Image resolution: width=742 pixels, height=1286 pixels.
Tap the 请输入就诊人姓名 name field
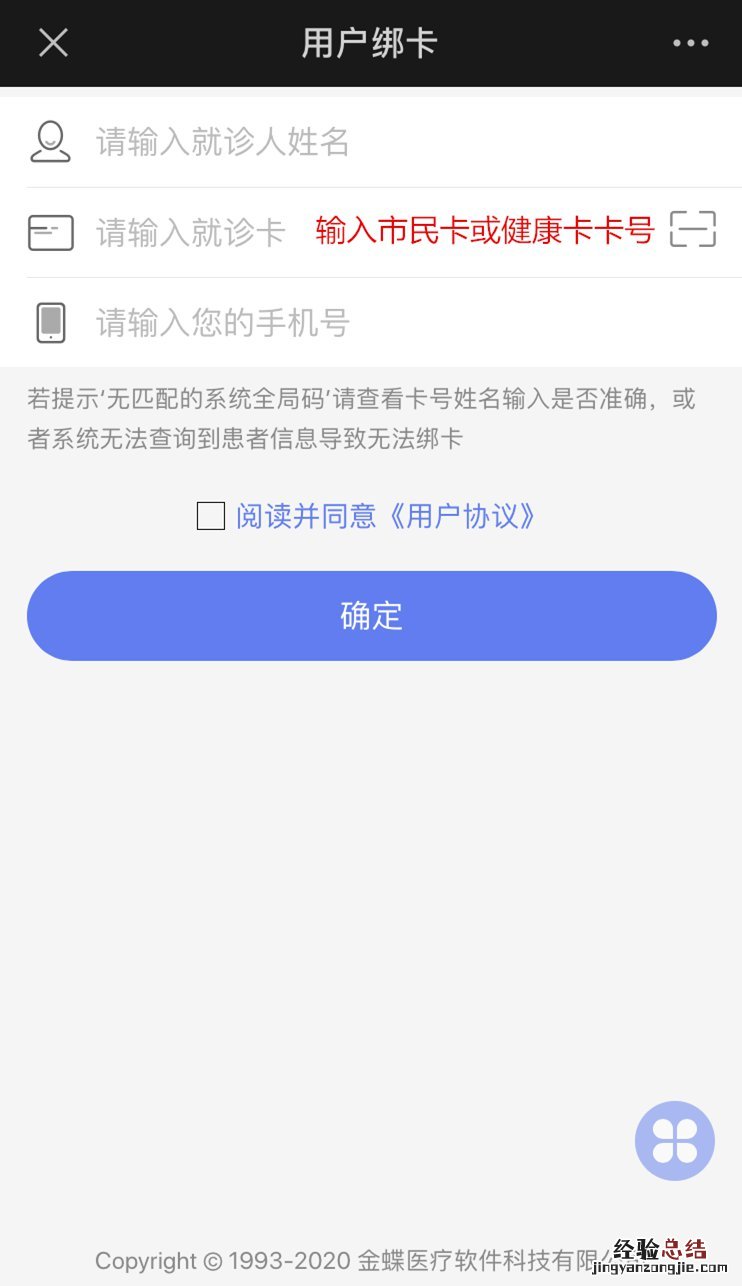[x=400, y=142]
